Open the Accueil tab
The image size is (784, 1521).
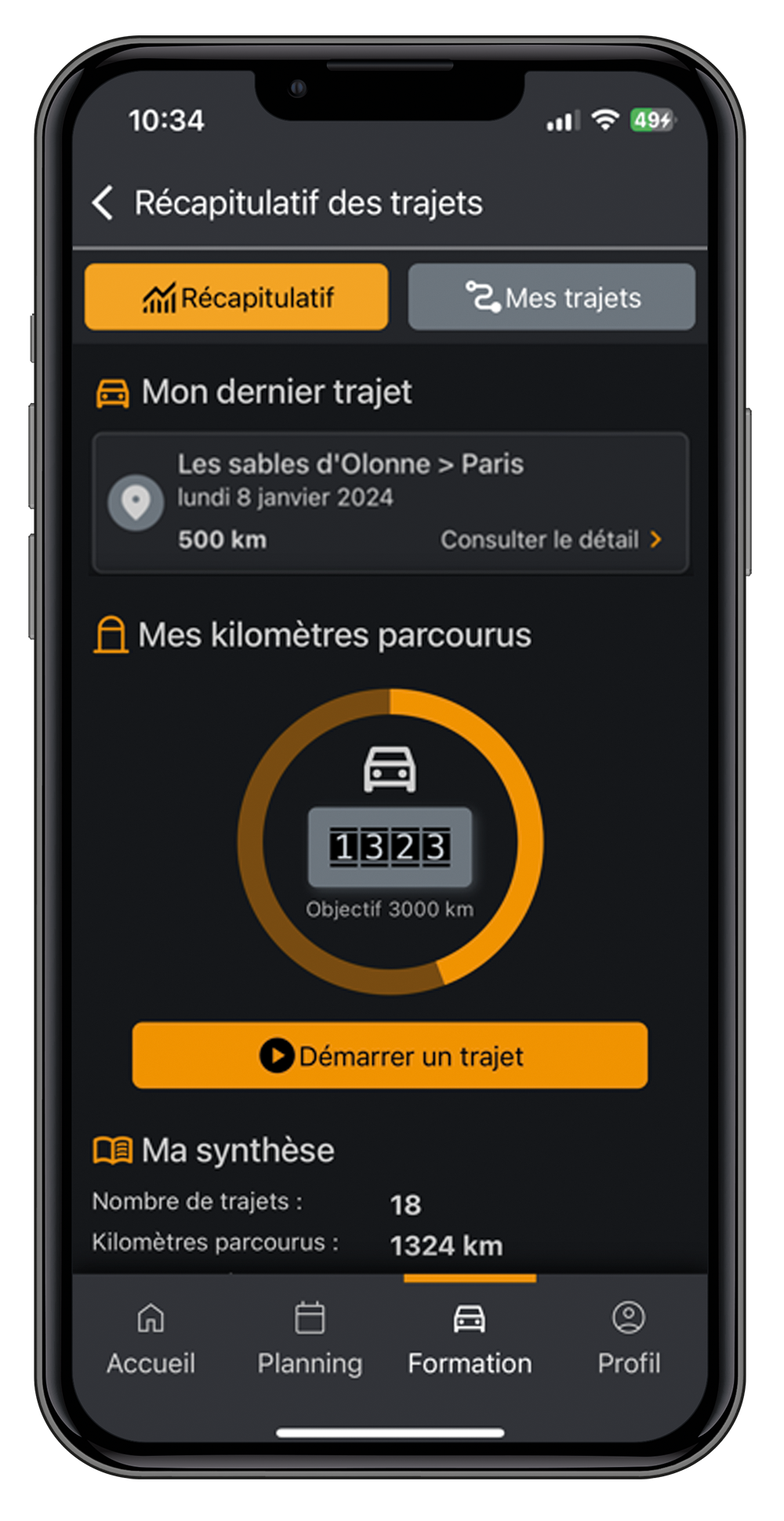151,1338
